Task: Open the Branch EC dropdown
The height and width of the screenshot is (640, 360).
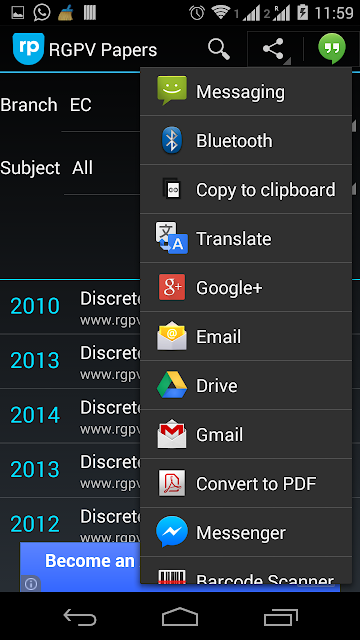Action: pyautogui.click(x=100, y=105)
